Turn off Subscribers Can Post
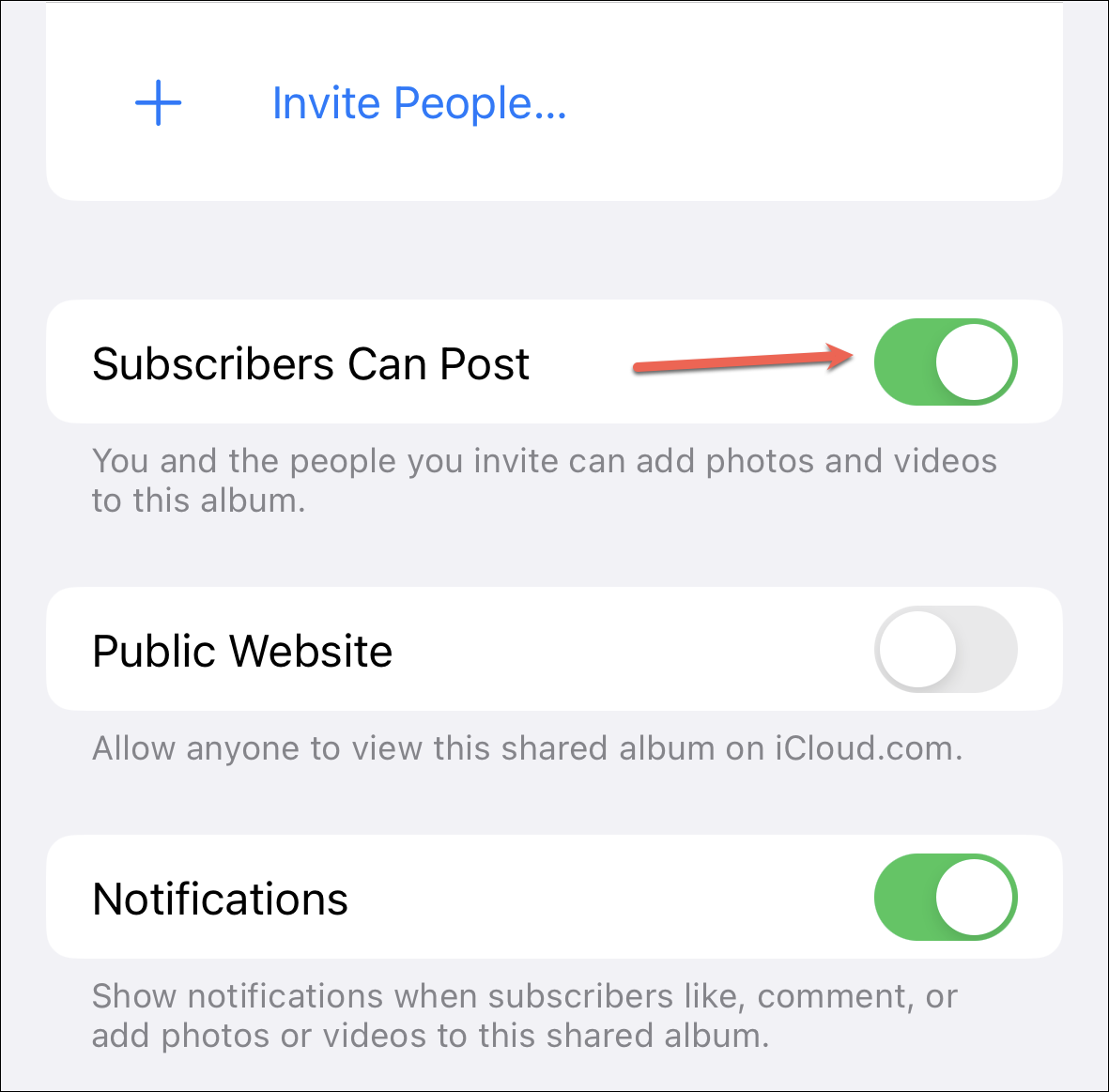1109x1092 pixels. point(945,362)
